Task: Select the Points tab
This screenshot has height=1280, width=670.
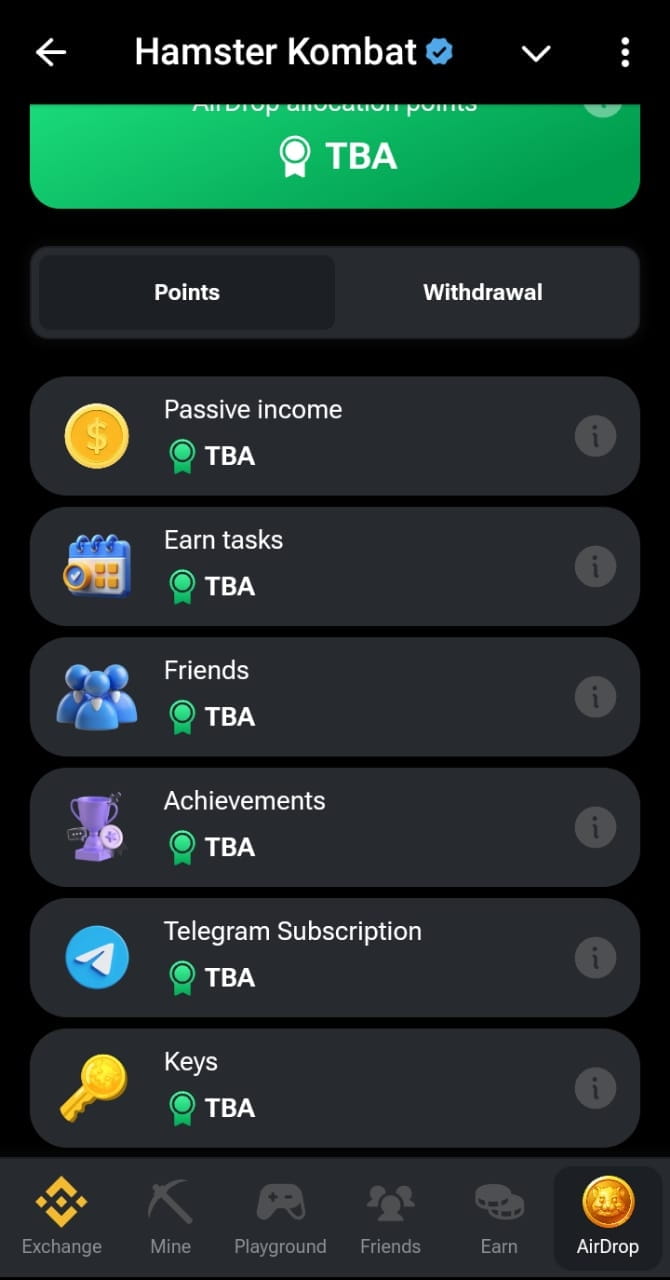Action: pyautogui.click(x=187, y=293)
